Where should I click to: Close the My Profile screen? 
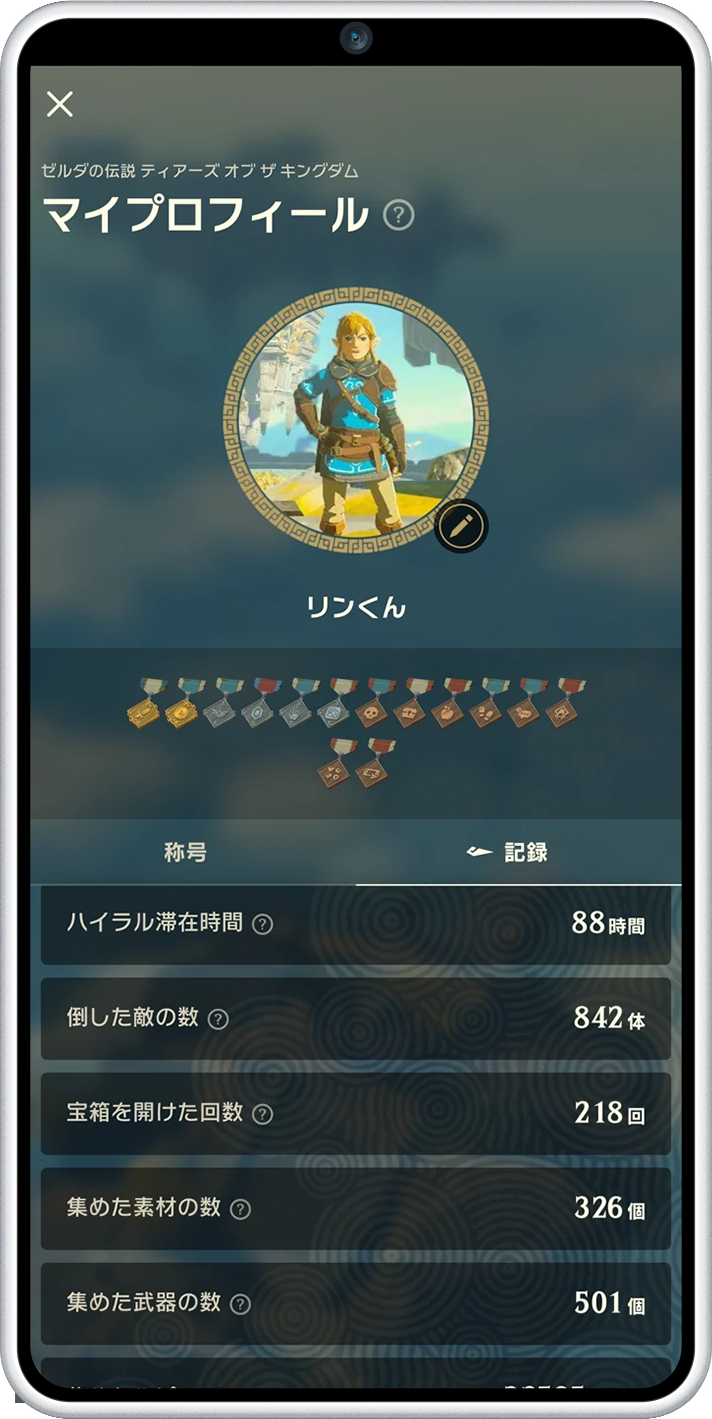(60, 104)
